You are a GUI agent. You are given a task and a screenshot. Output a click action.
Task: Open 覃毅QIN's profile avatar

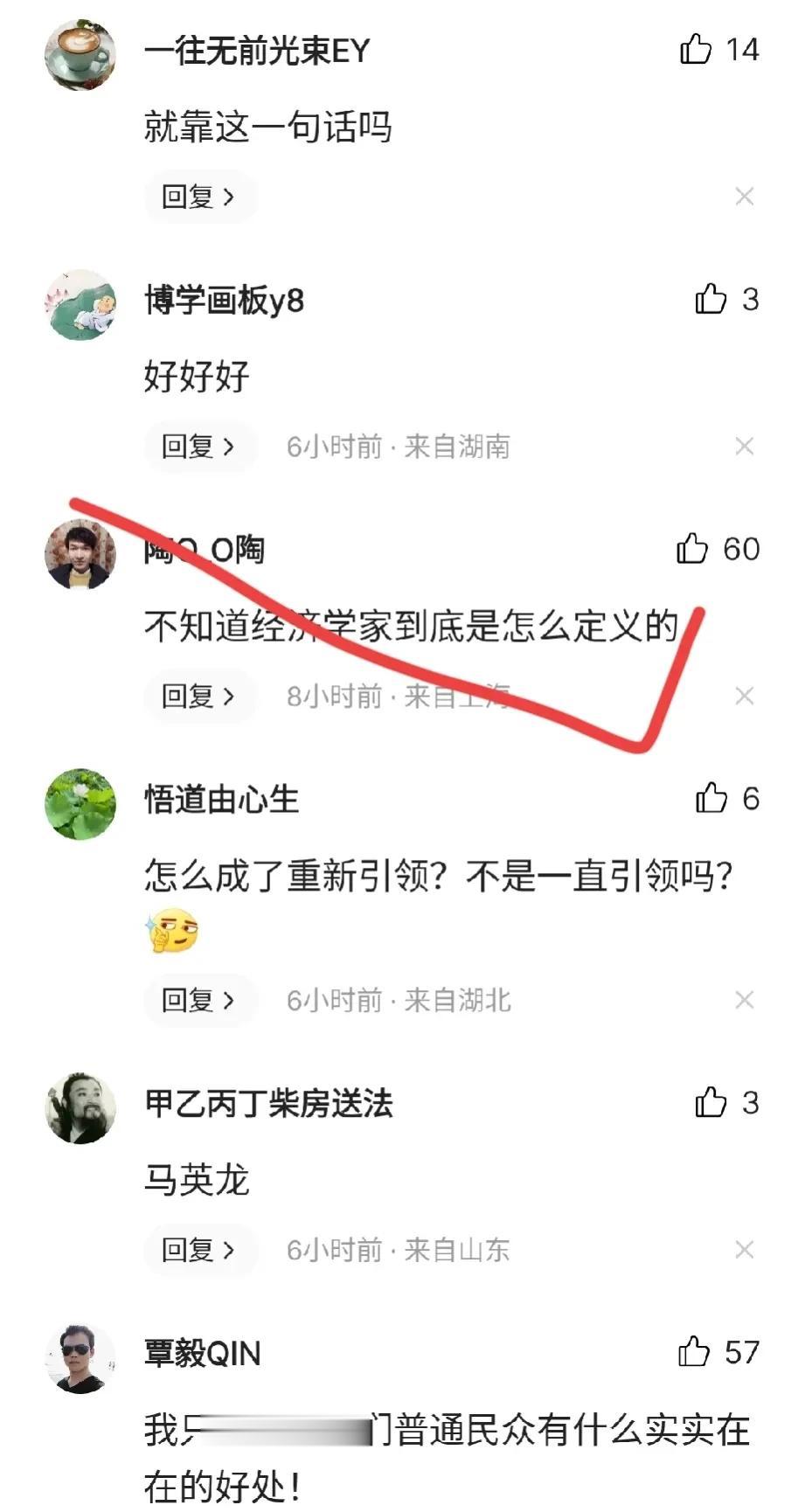(x=80, y=1359)
